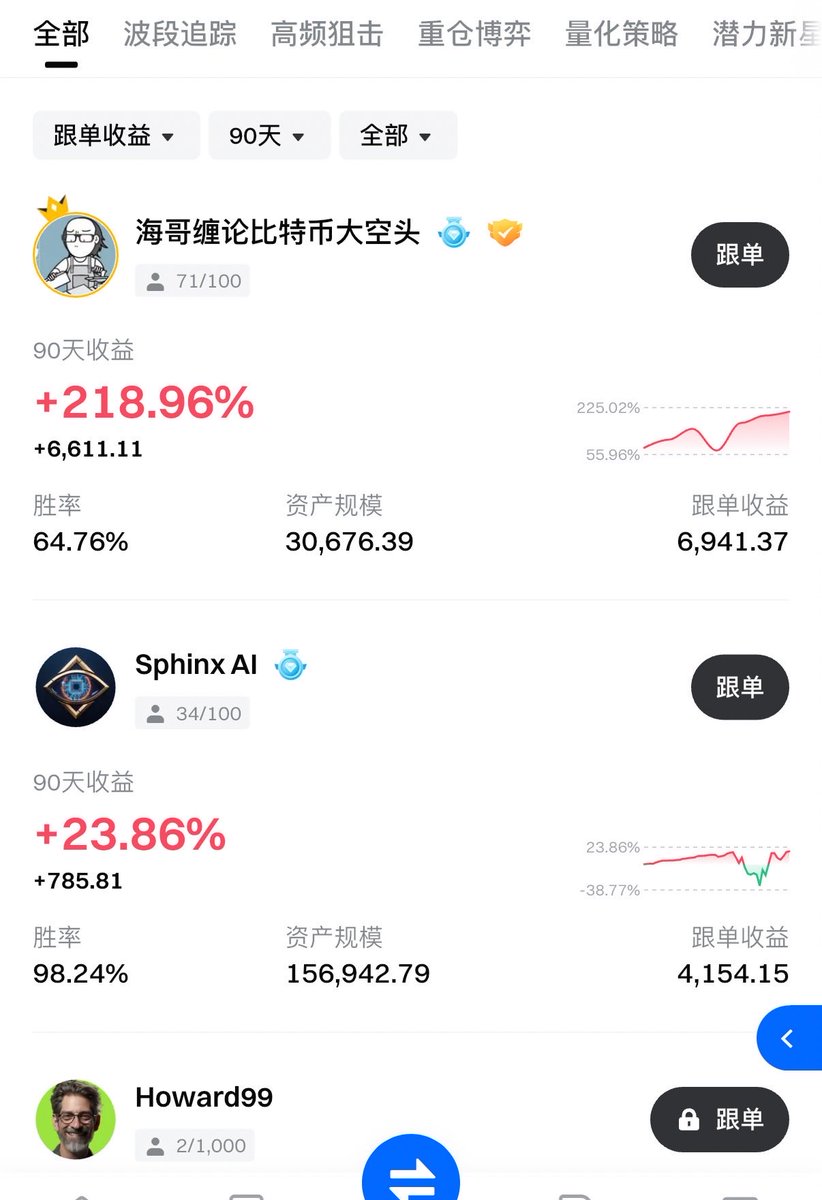Go to the 量化策略 tab
The width and height of the screenshot is (822, 1200).
pos(621,35)
